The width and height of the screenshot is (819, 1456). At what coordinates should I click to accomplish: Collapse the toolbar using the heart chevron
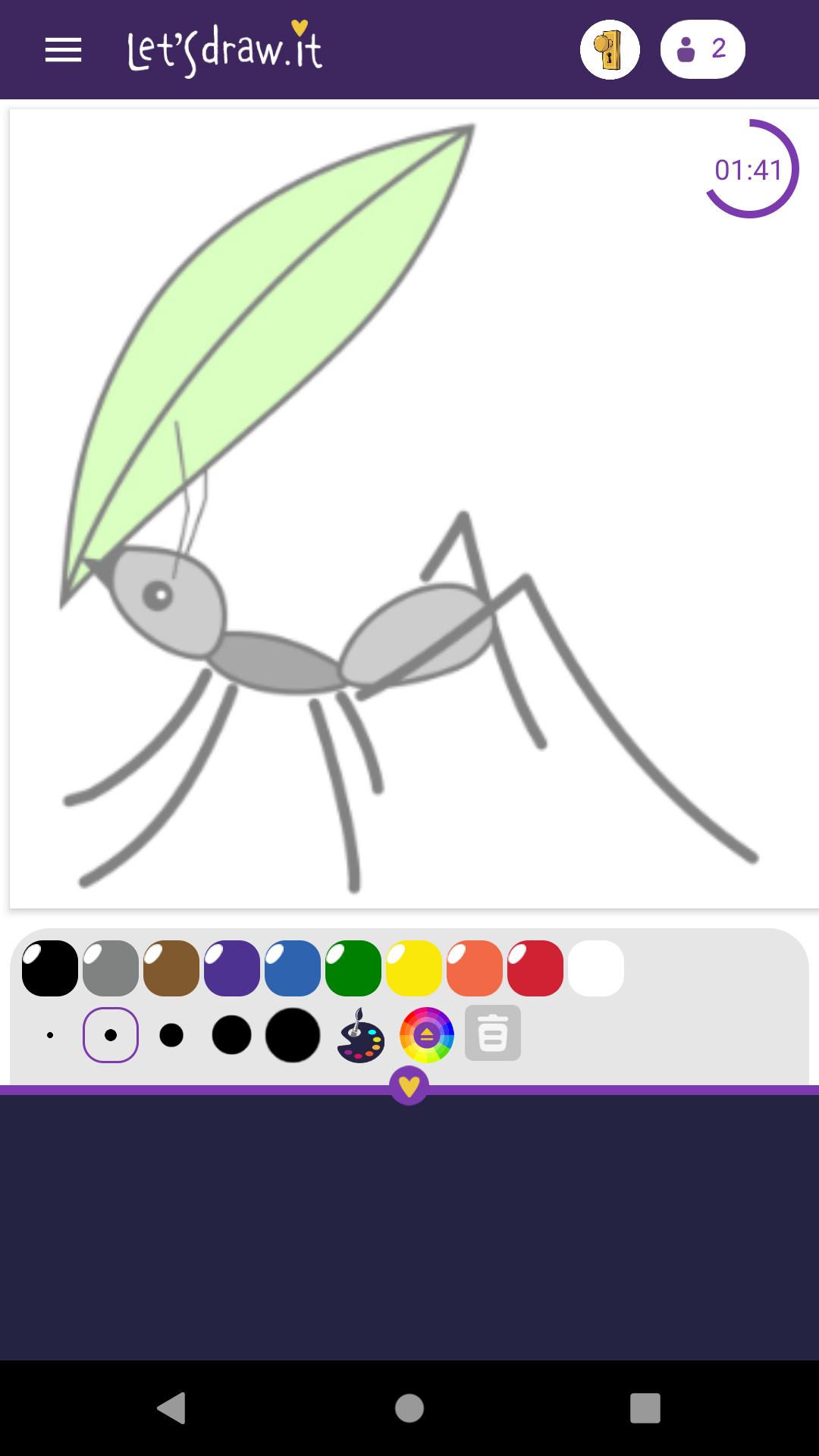coord(410,1085)
